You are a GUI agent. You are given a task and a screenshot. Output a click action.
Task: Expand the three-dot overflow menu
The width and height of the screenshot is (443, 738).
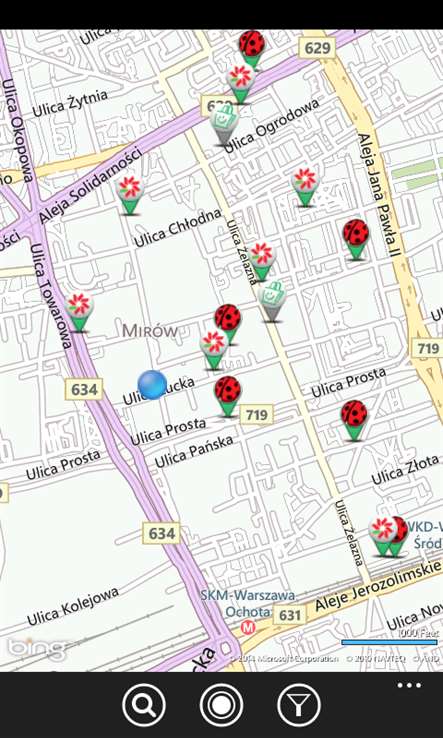[409, 685]
